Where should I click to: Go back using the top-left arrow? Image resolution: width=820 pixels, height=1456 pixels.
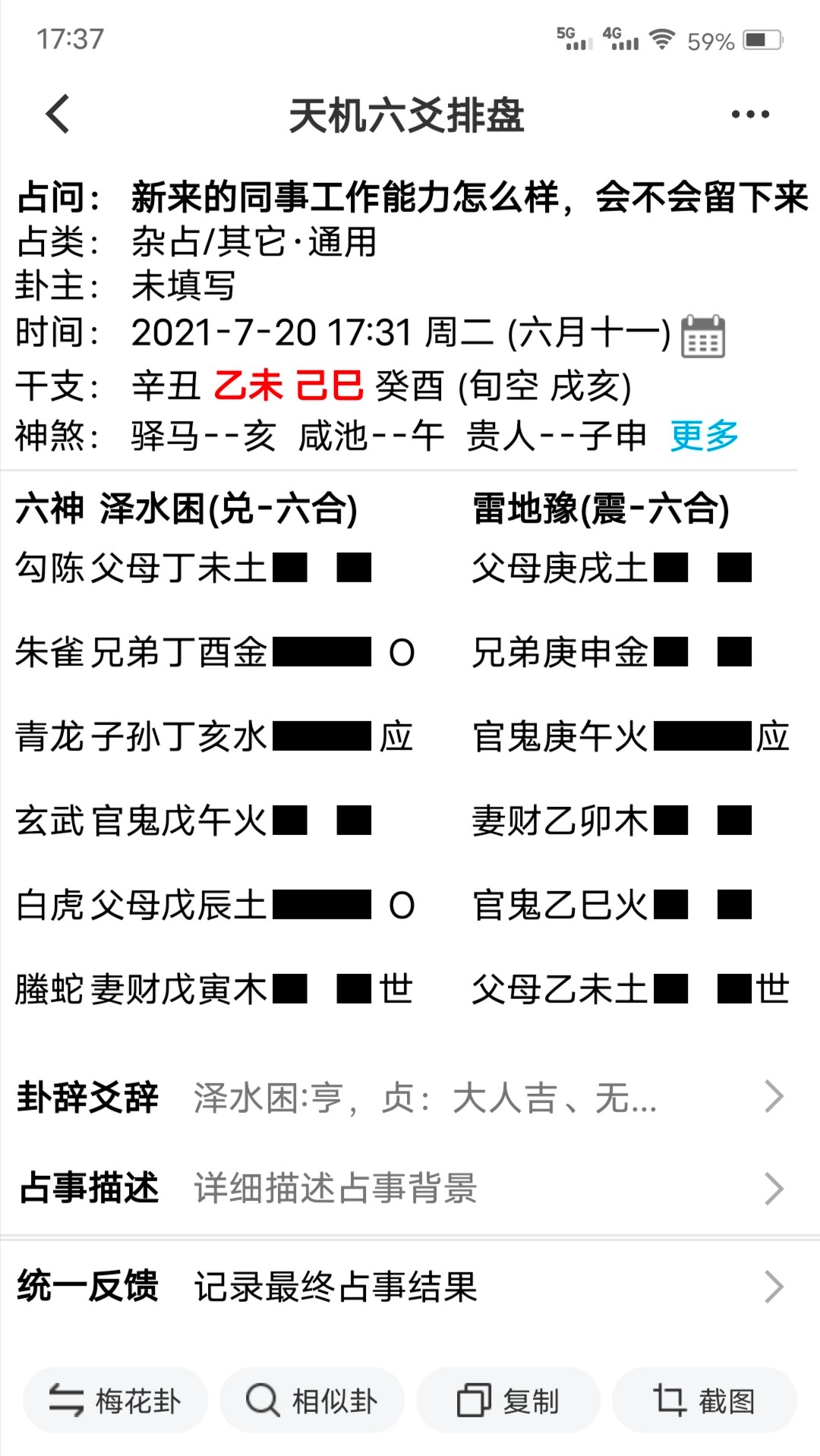coord(58,115)
